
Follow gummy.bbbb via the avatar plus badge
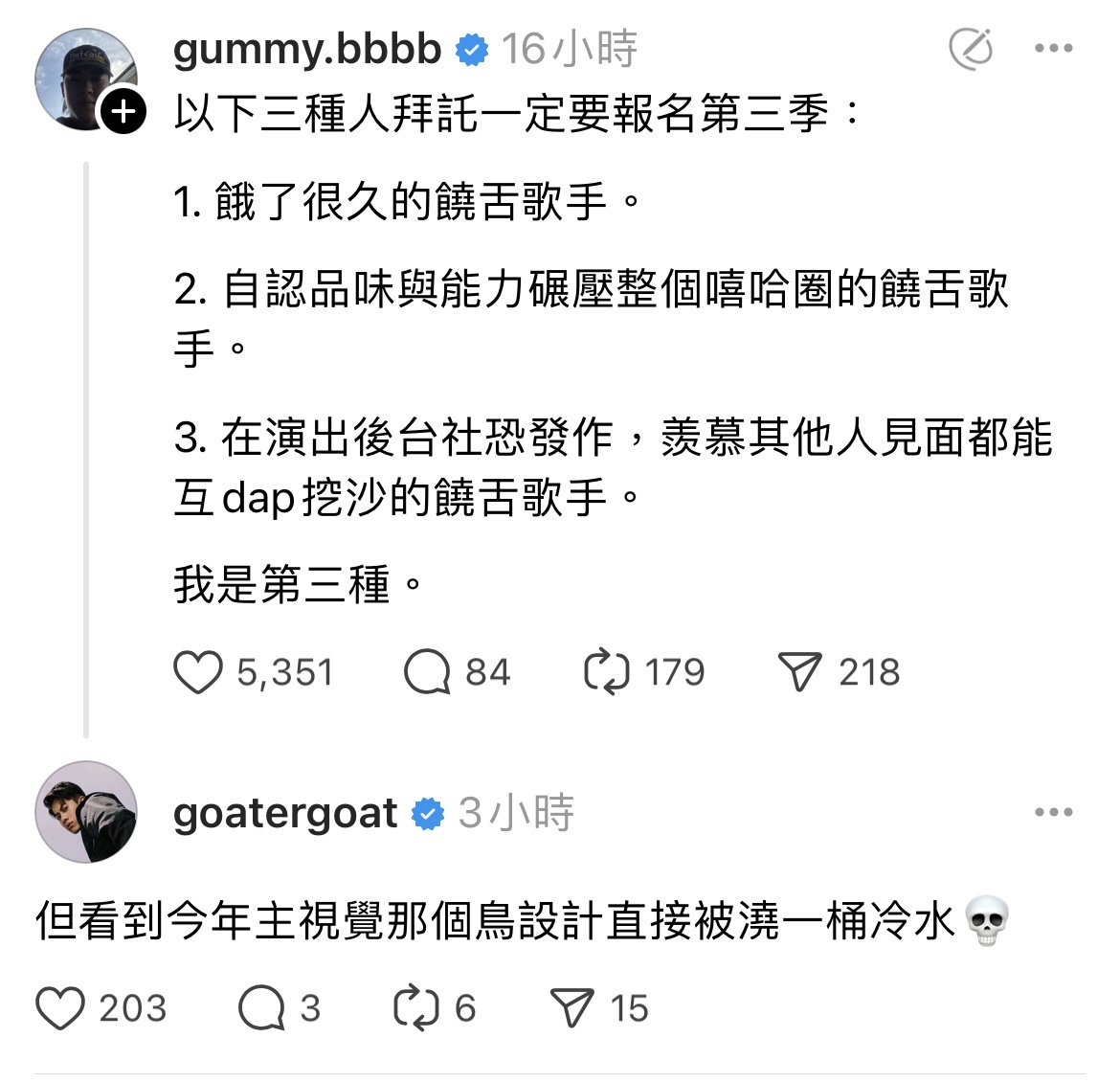tap(124, 112)
